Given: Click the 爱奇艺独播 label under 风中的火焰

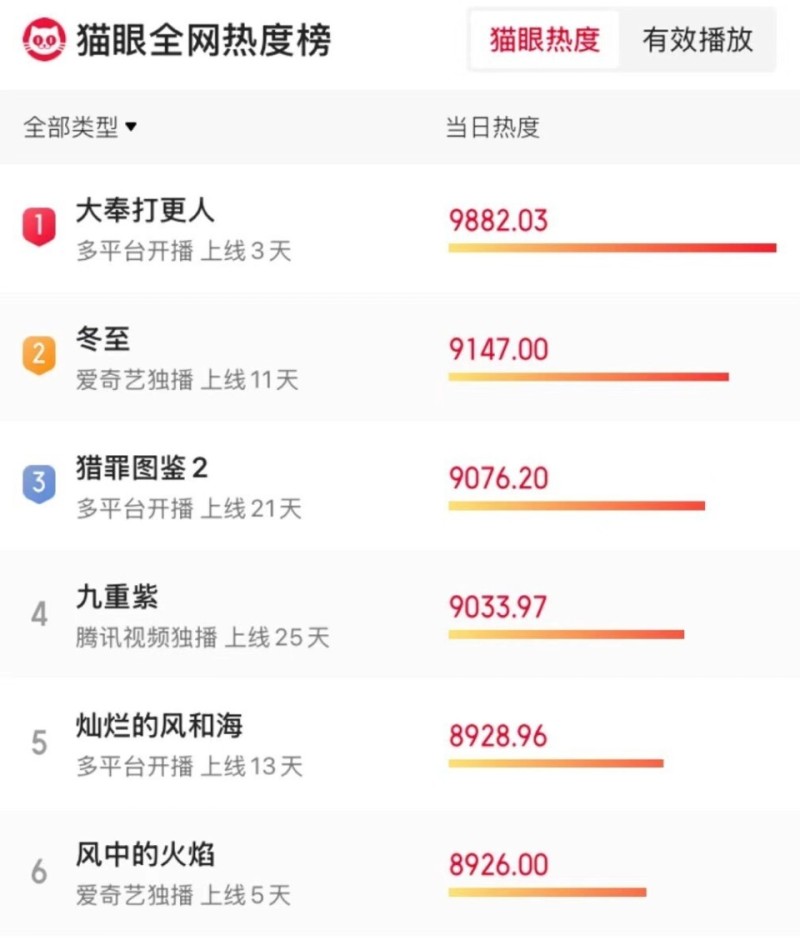Looking at the screenshot, I should (133, 897).
